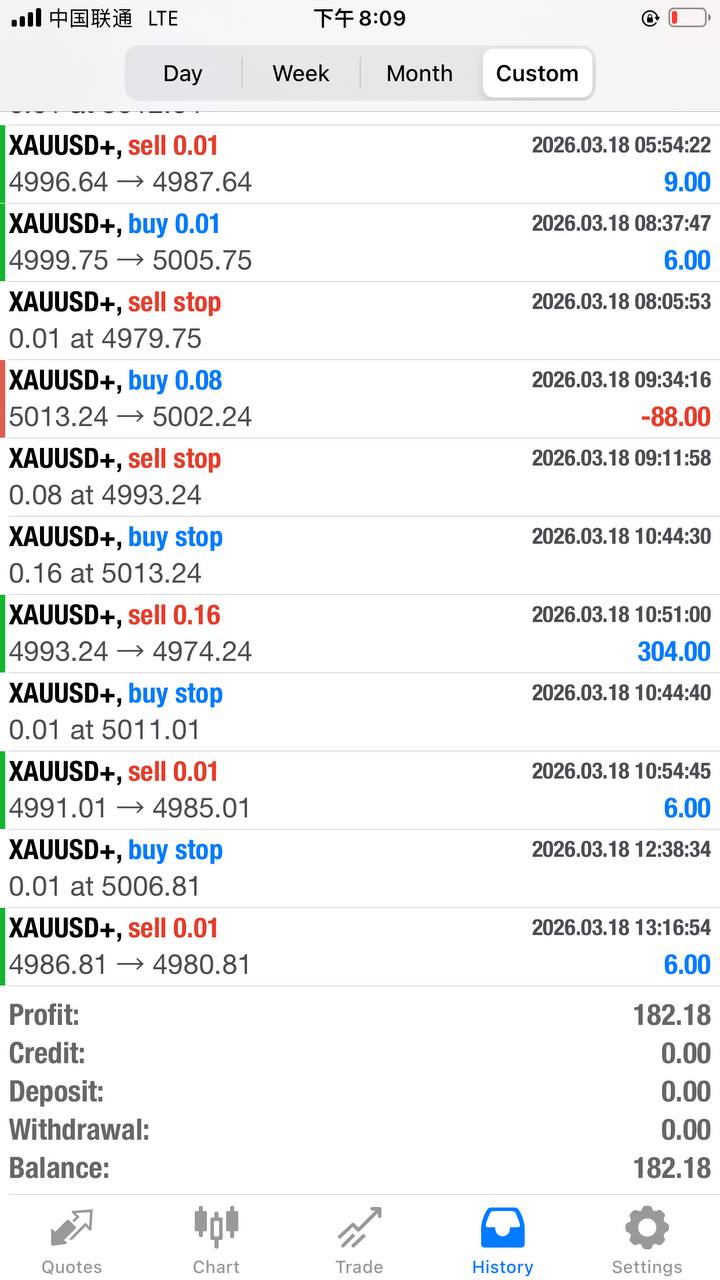Select the Week period filter

(301, 73)
